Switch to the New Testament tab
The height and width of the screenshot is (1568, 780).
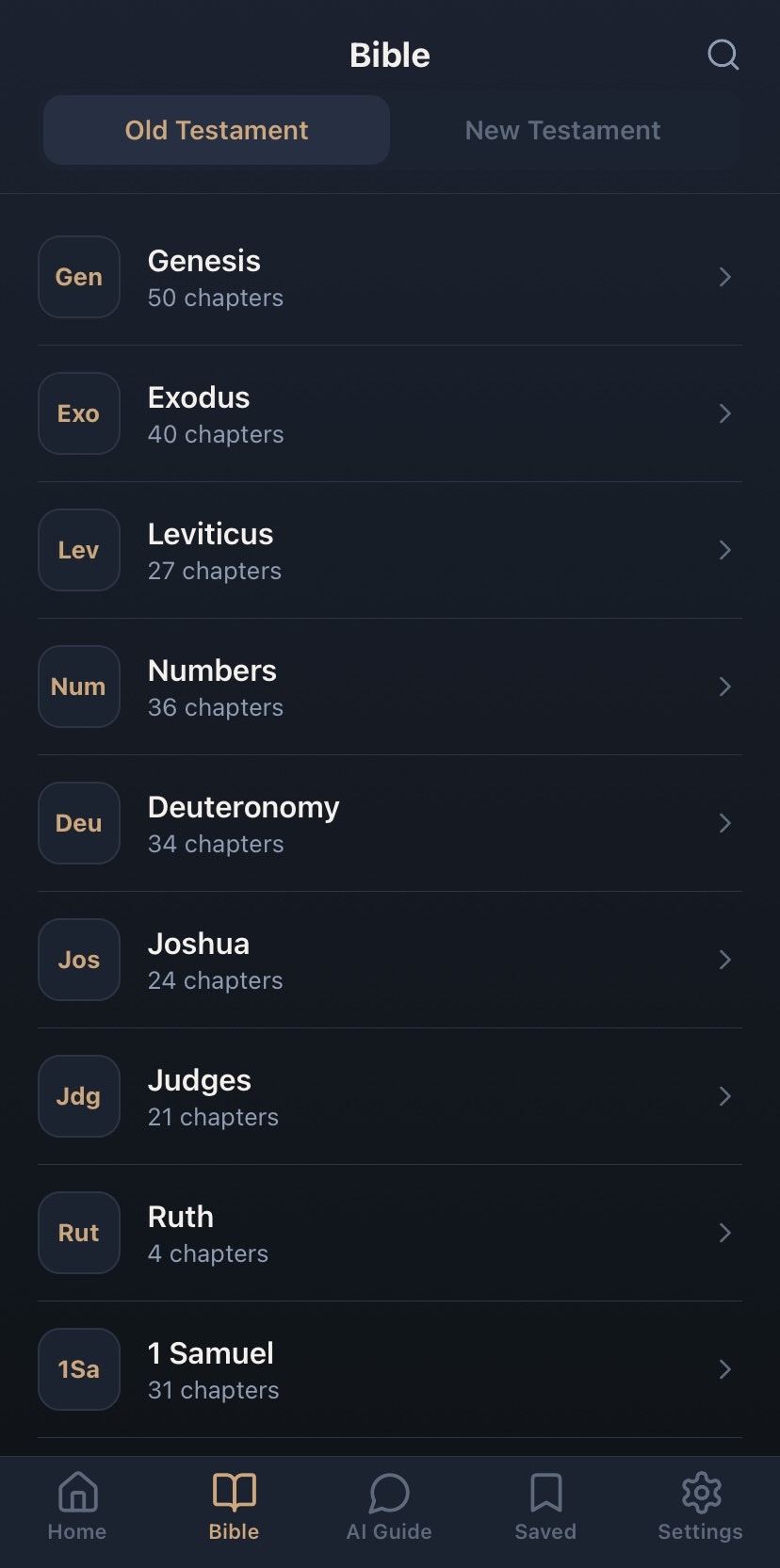(562, 130)
